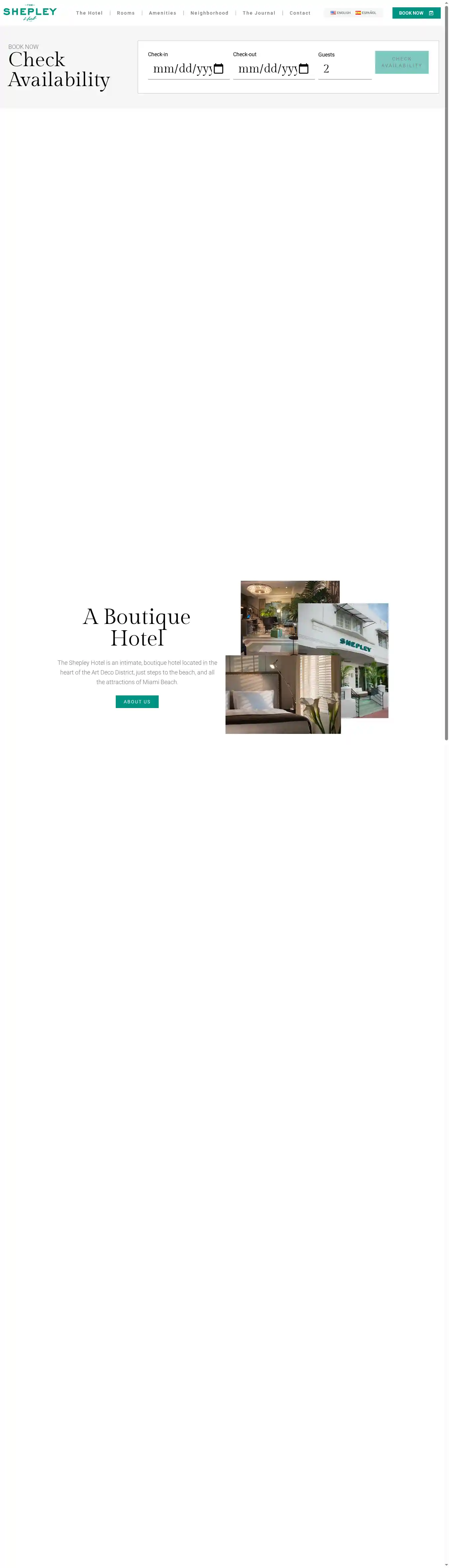The width and height of the screenshot is (449, 1568).
Task: Go to the Contact page
Action: [x=300, y=13]
